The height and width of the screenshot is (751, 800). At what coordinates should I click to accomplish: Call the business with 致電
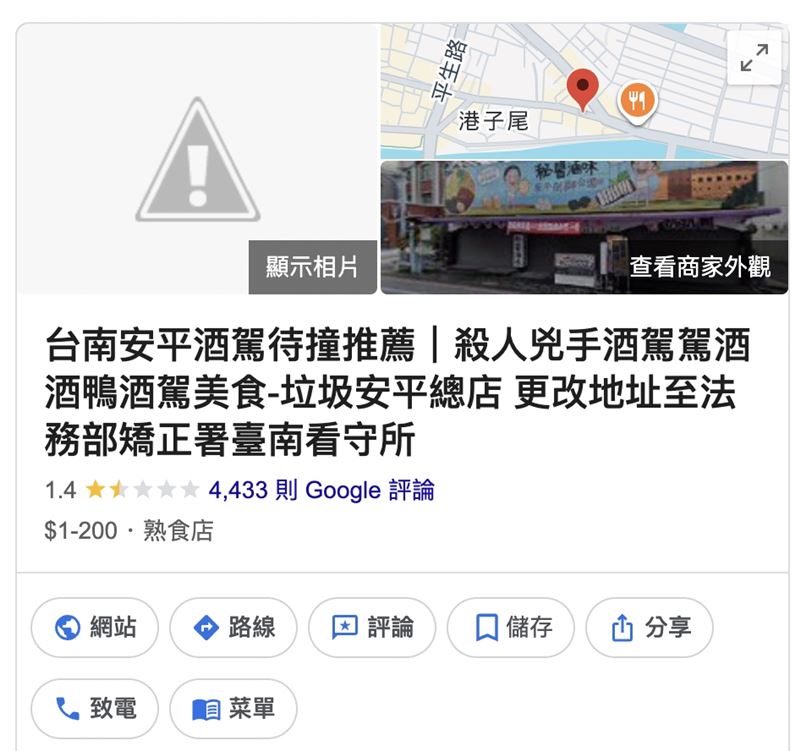[x=95, y=709]
